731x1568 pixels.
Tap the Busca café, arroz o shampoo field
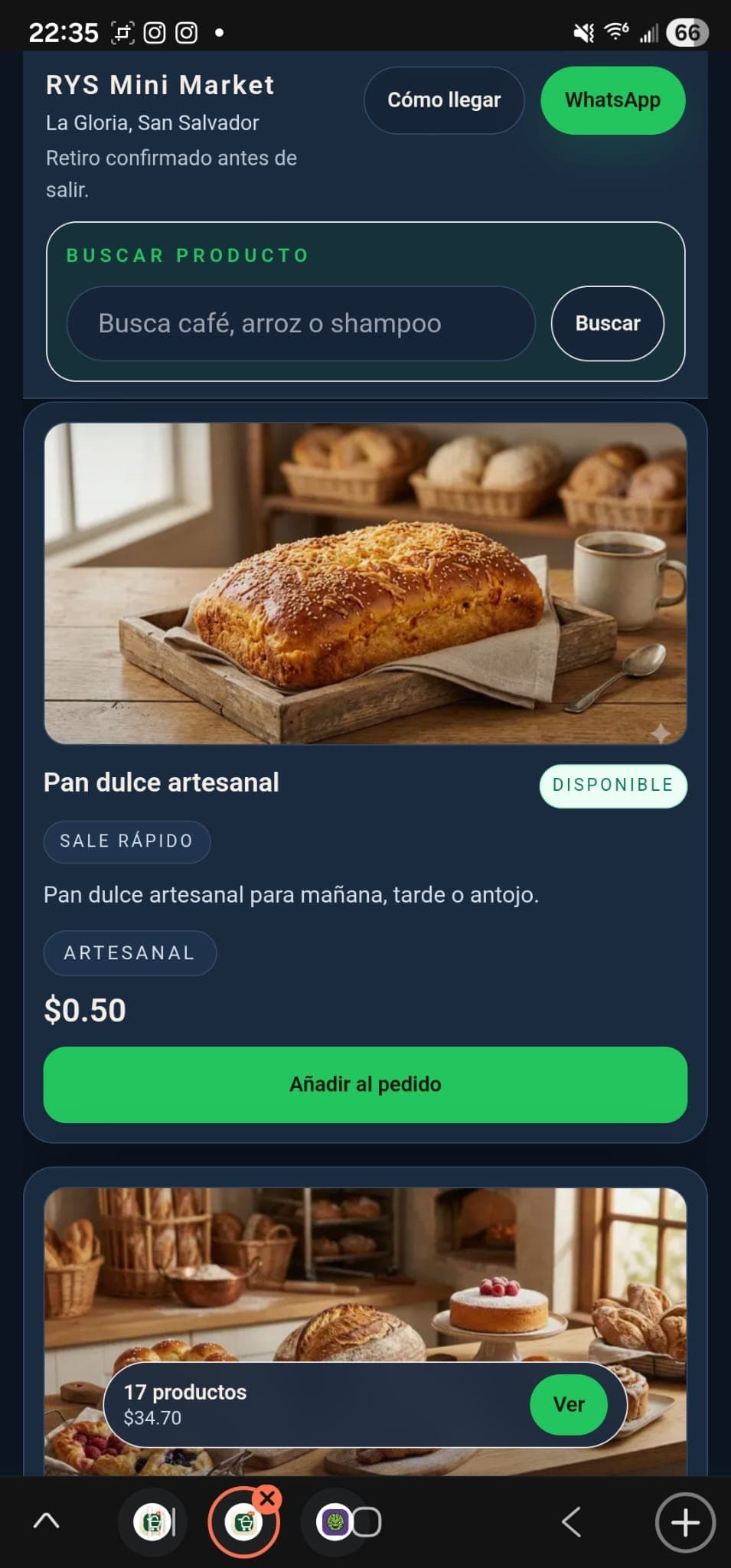302,324
